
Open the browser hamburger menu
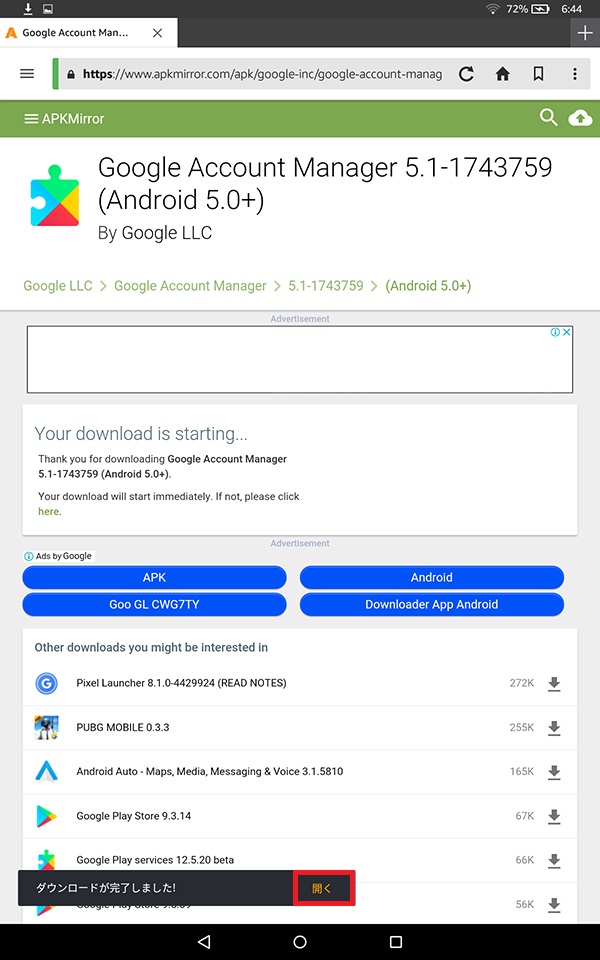tap(27, 74)
